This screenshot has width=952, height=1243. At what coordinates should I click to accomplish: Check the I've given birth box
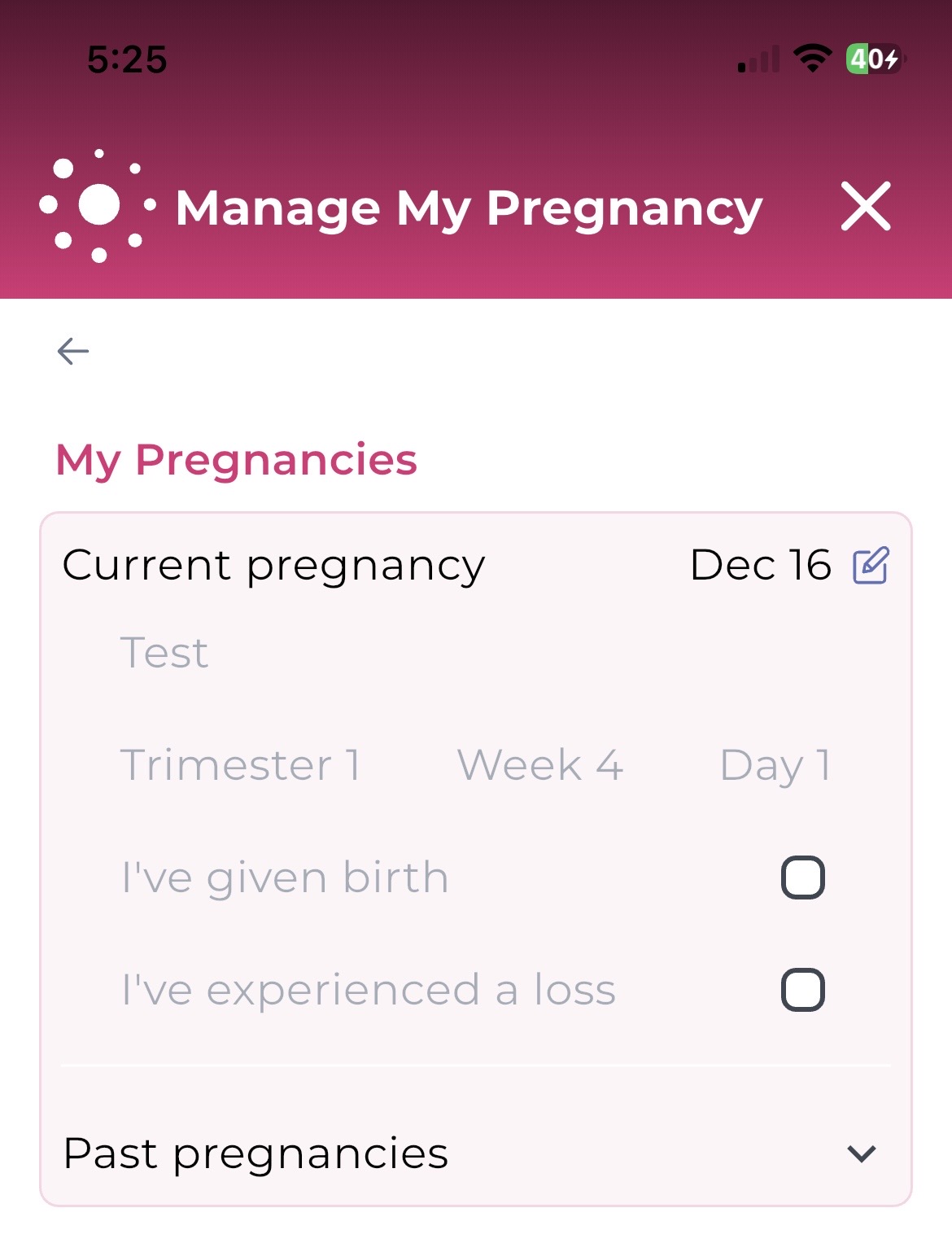[803, 878]
